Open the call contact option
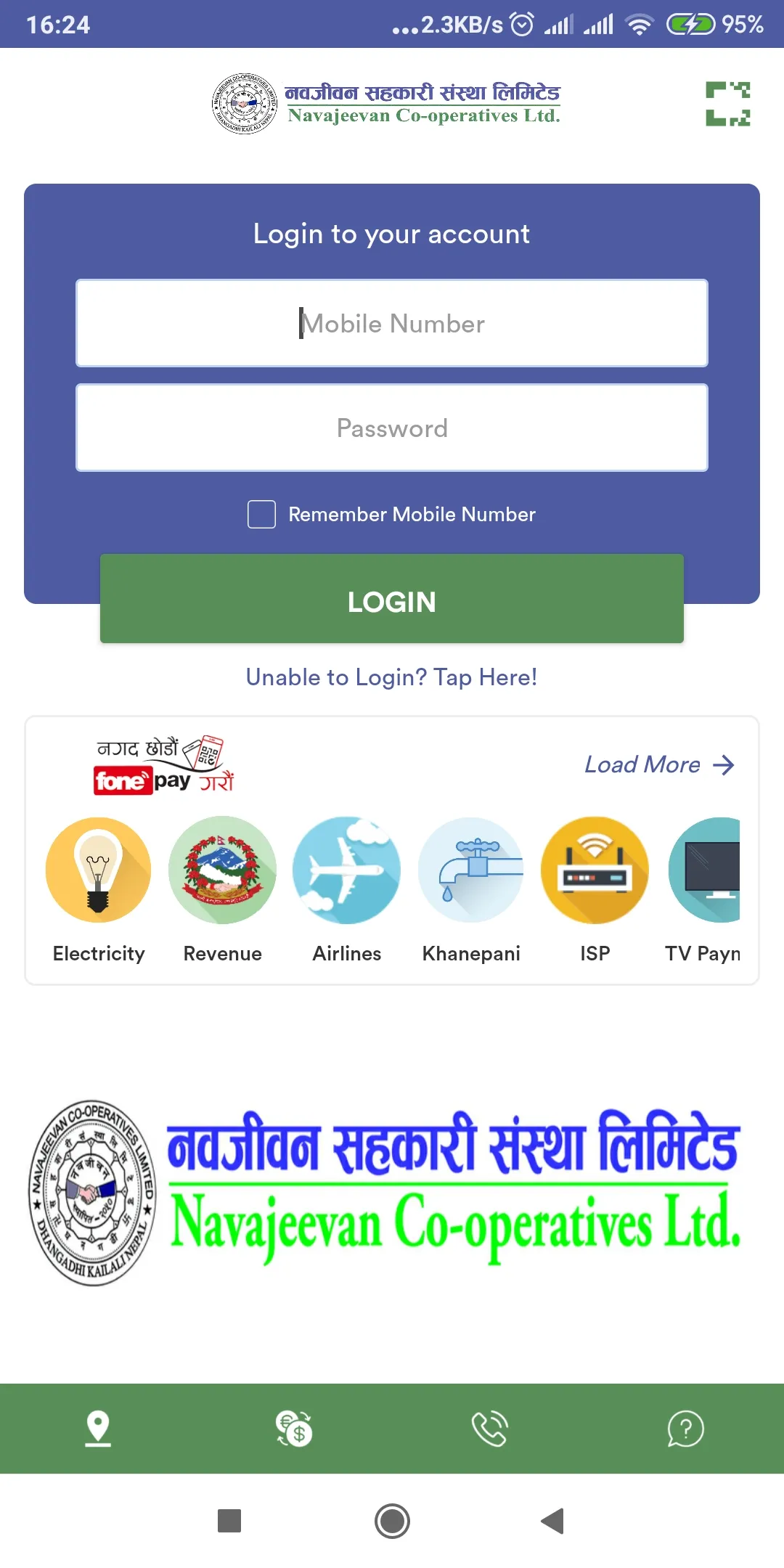Screen dimensions: 784x1568 pyautogui.click(x=490, y=1429)
